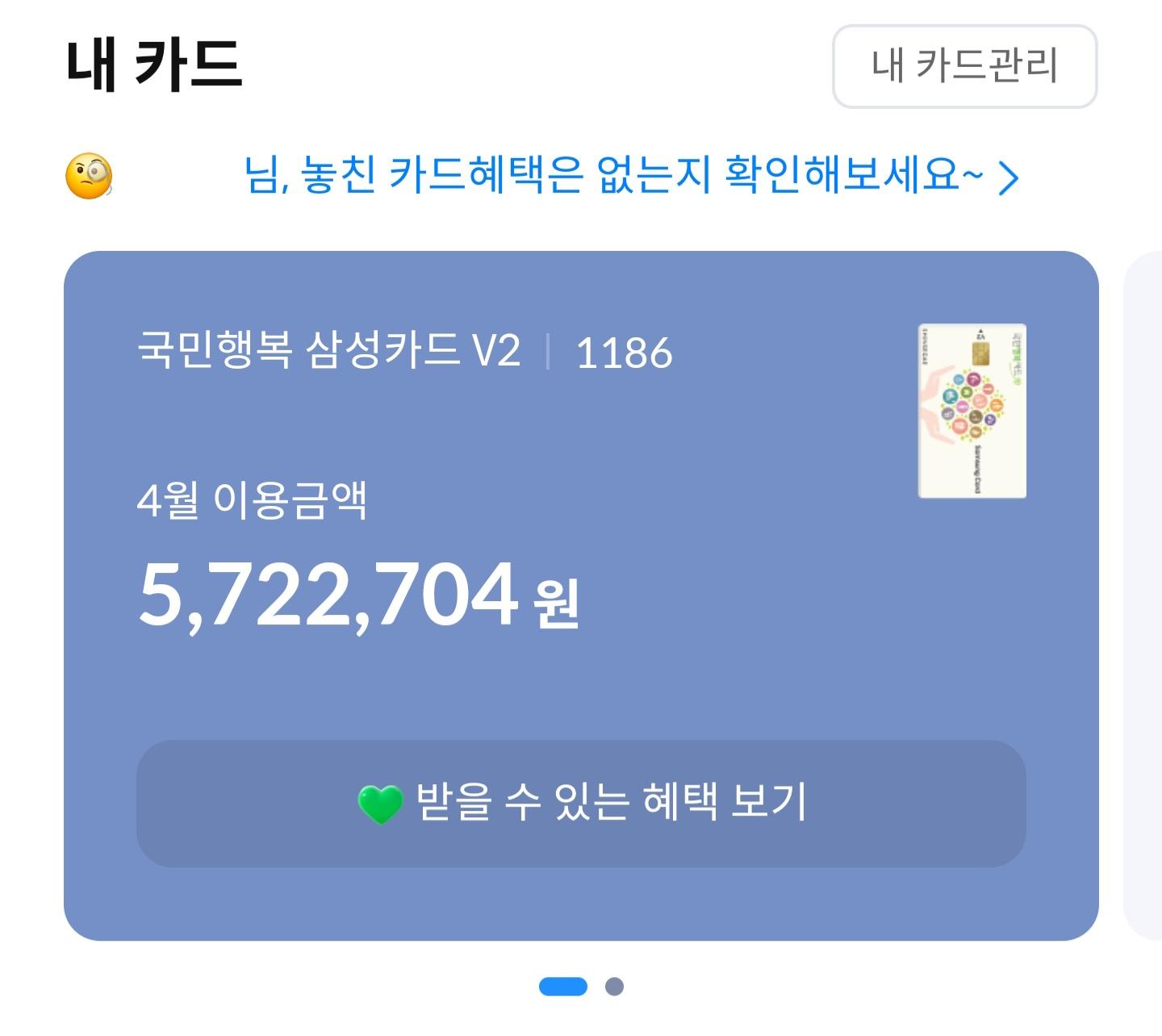Open 내 카드관리 button
1162x1036 pixels.
[964, 66]
